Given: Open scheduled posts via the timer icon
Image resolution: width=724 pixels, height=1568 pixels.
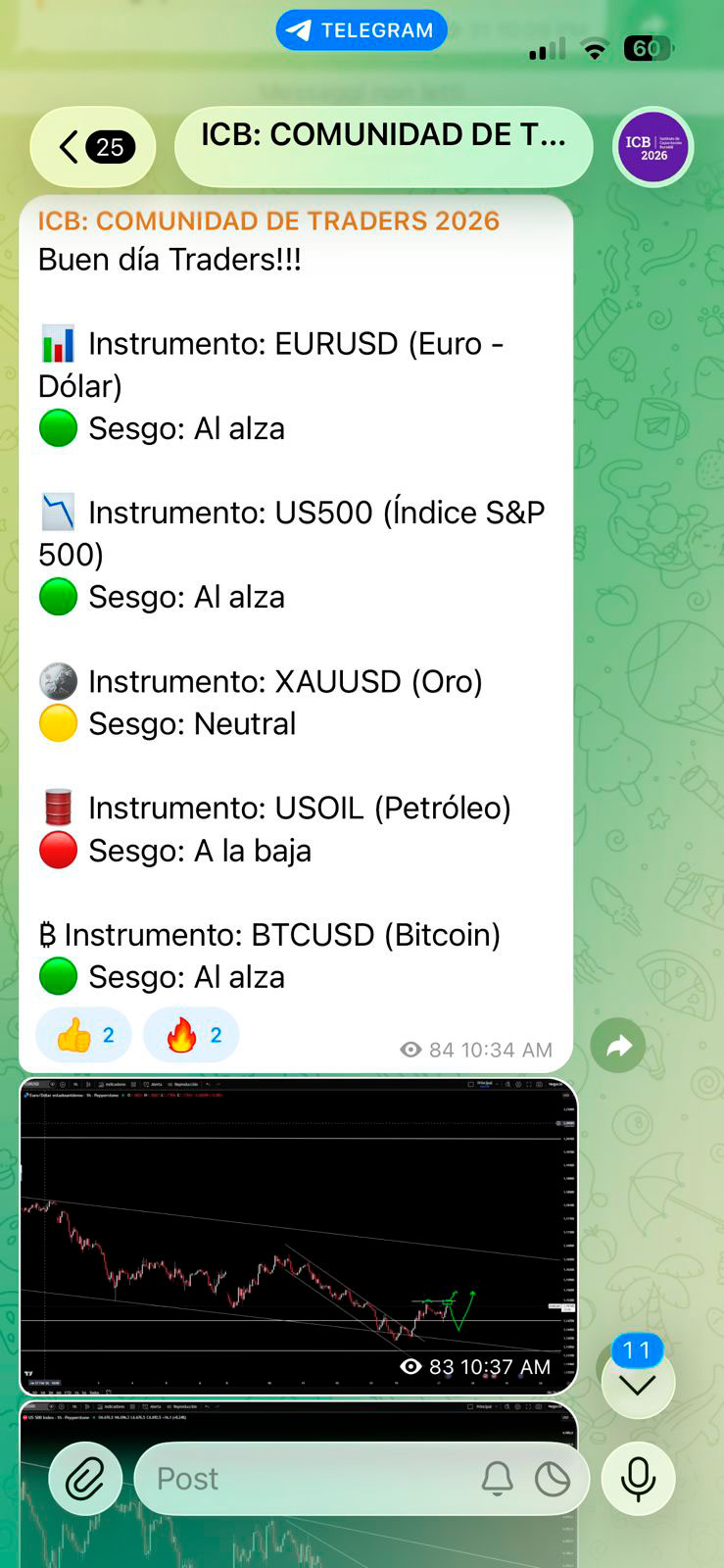Looking at the screenshot, I should (554, 1478).
